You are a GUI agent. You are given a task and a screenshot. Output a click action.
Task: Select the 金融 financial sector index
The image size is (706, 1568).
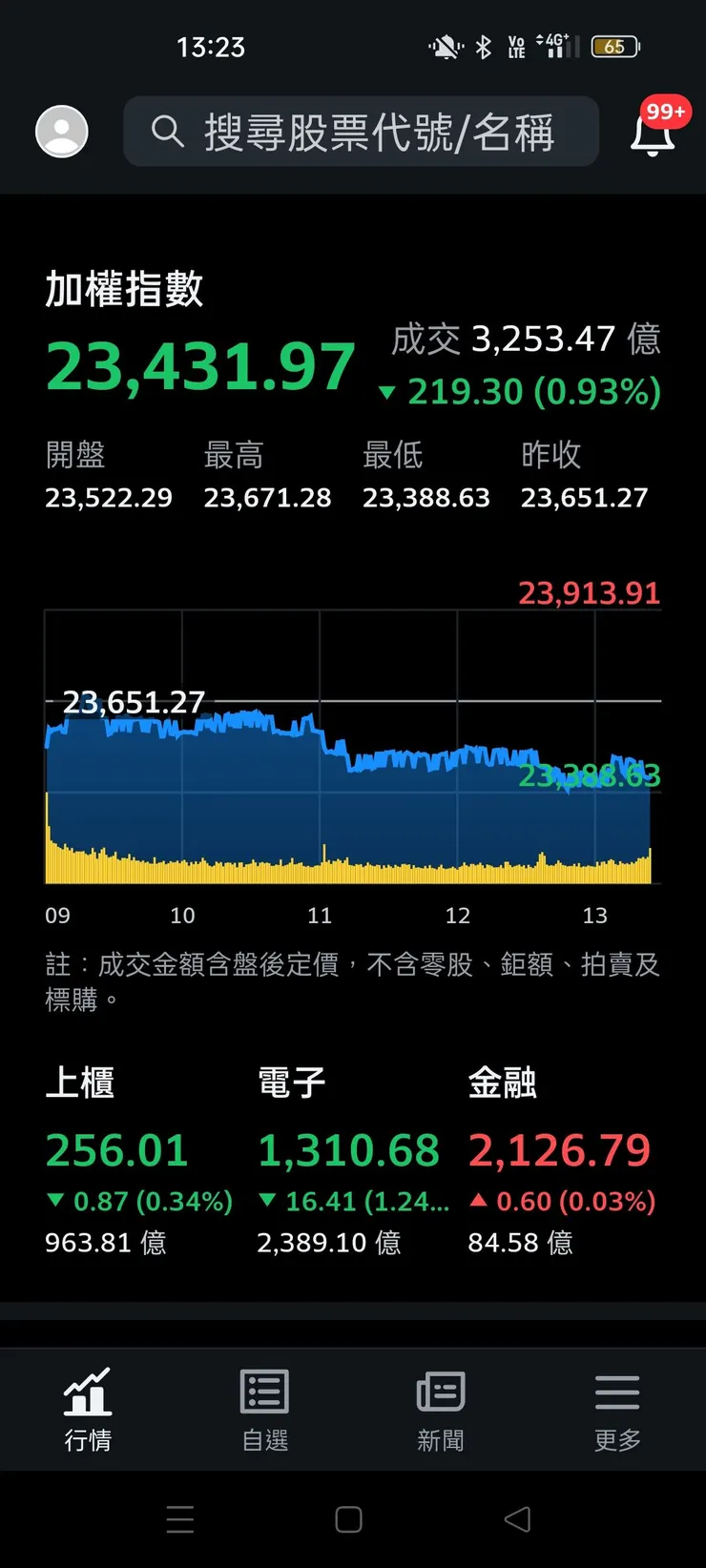(560, 1150)
